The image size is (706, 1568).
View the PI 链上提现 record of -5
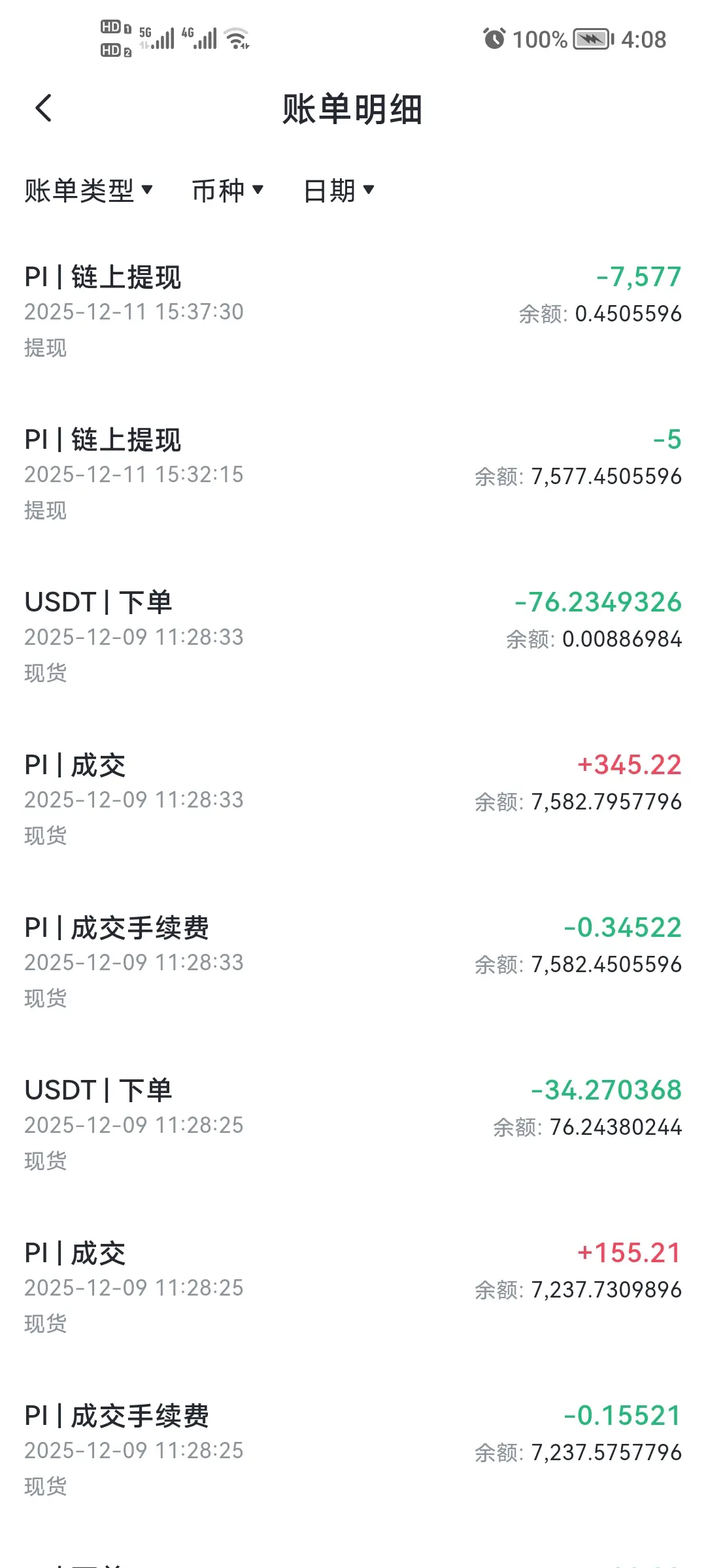pyautogui.click(x=353, y=474)
